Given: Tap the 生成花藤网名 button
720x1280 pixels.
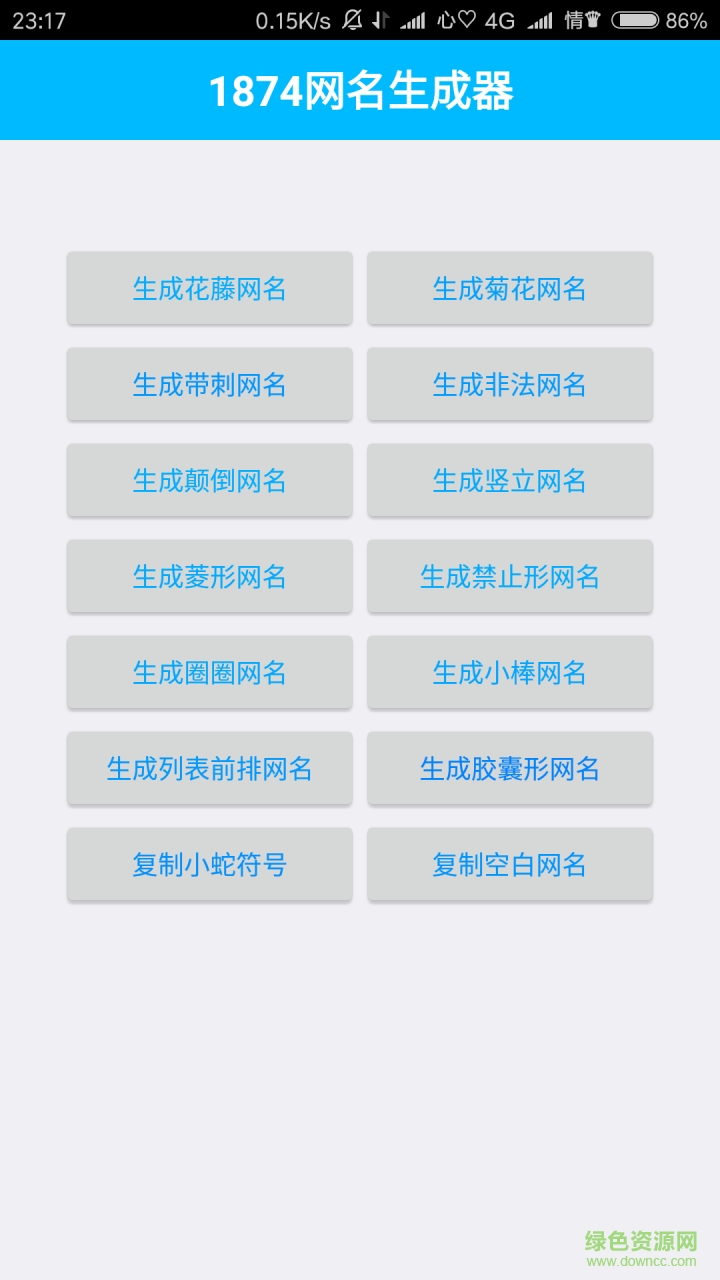Looking at the screenshot, I should (210, 288).
